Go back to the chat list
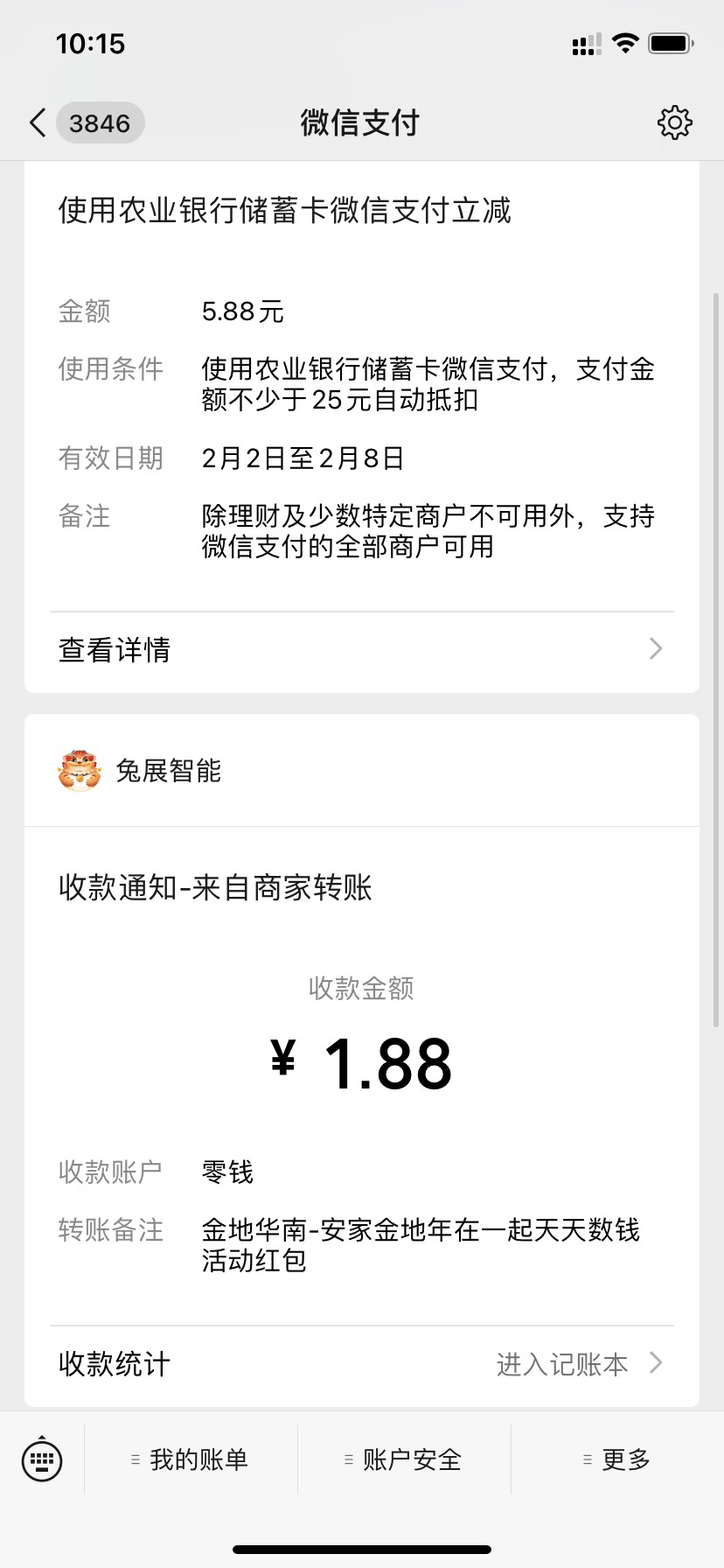The width and height of the screenshot is (724, 1568). click(38, 123)
